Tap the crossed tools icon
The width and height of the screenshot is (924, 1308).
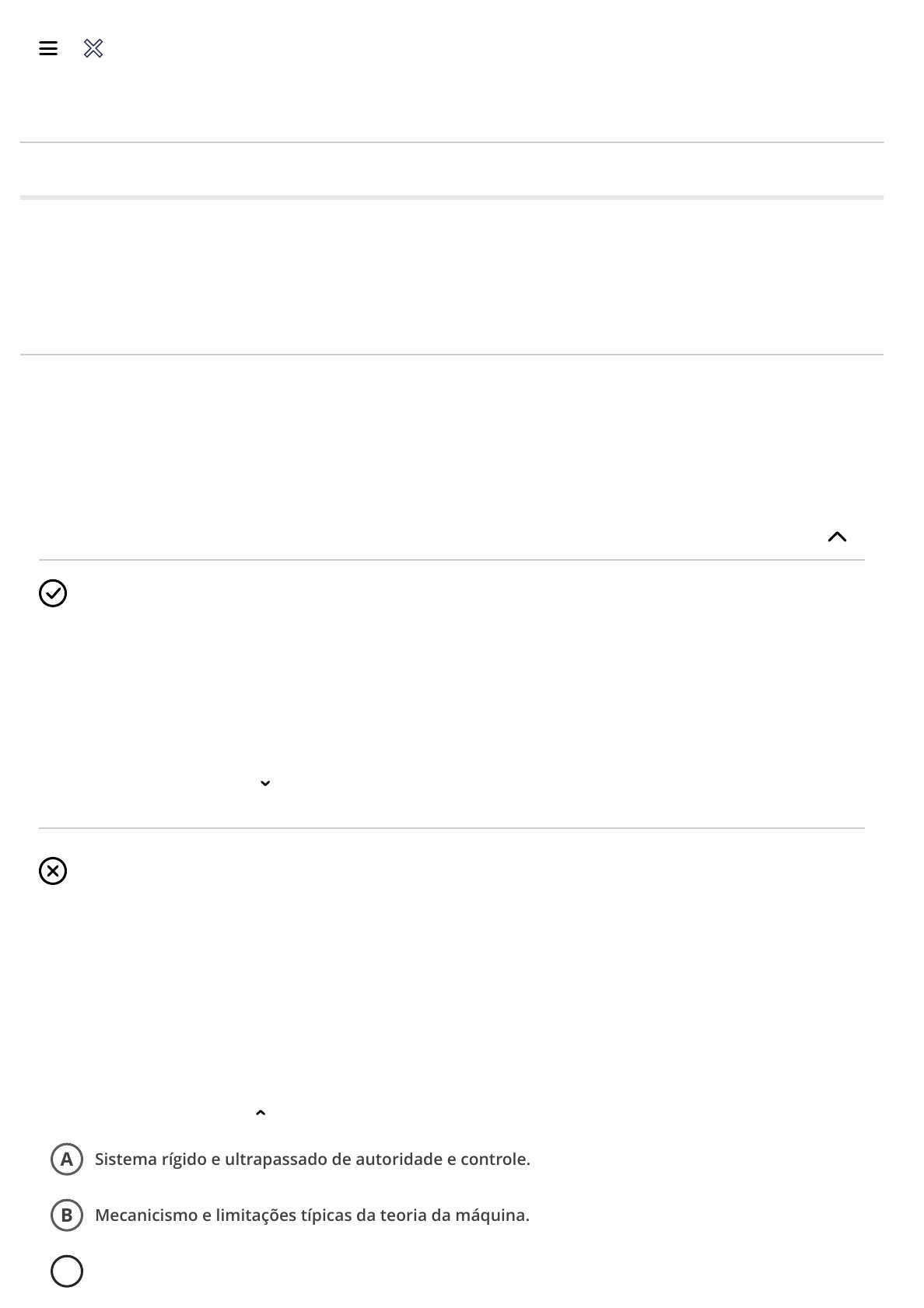[x=93, y=49]
